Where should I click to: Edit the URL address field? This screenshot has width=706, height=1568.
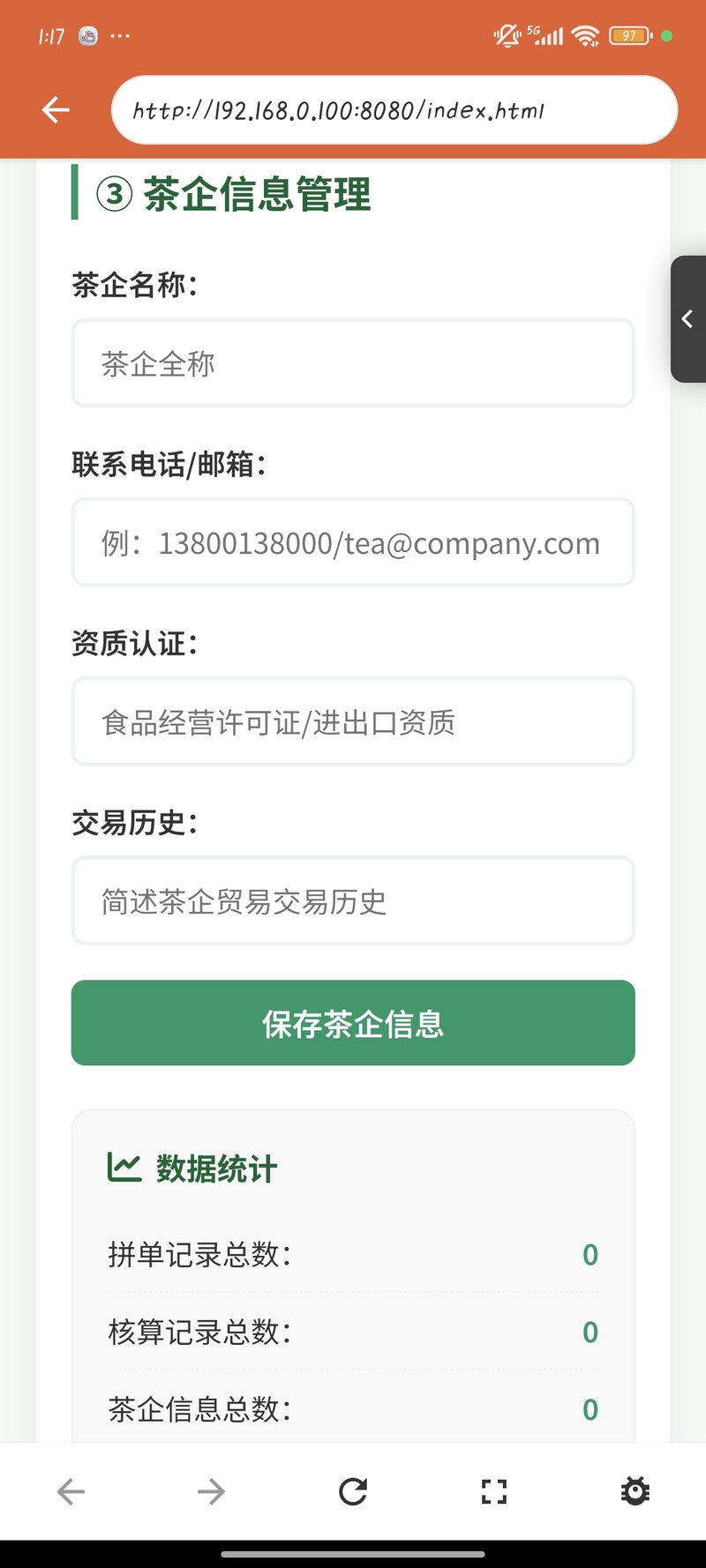point(394,110)
